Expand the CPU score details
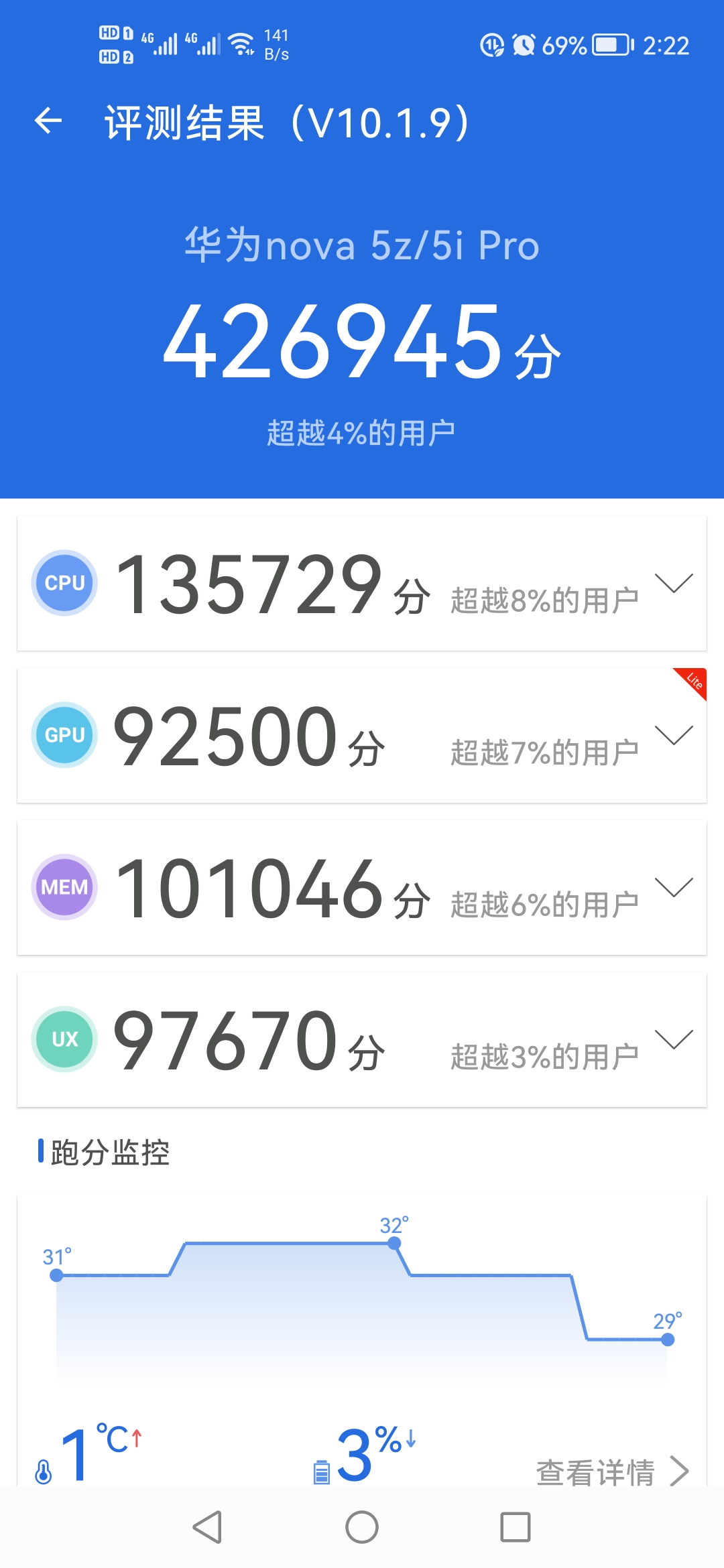Viewport: 724px width, 1568px height. pyautogui.click(x=674, y=583)
